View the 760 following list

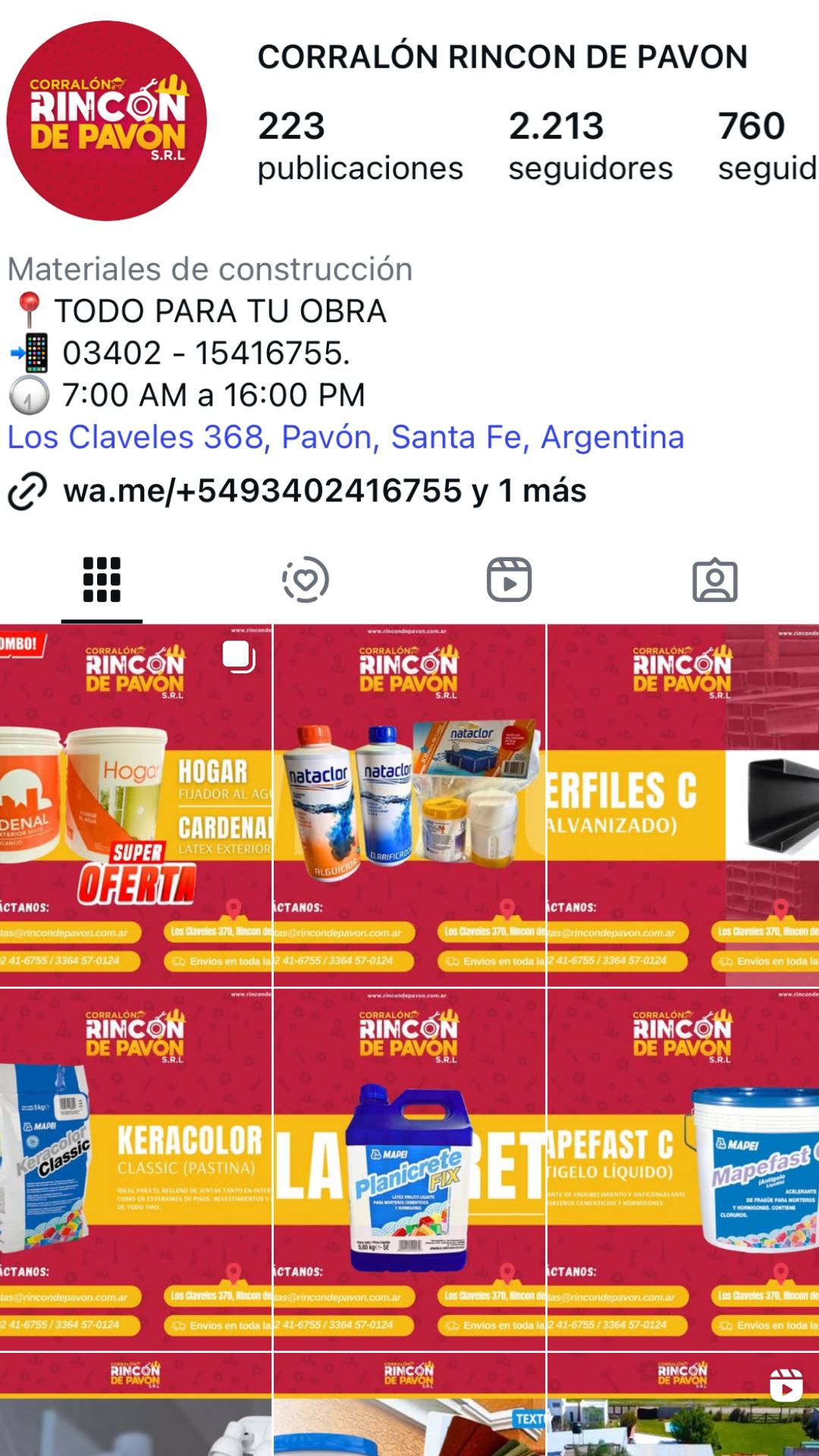pyautogui.click(x=766, y=146)
